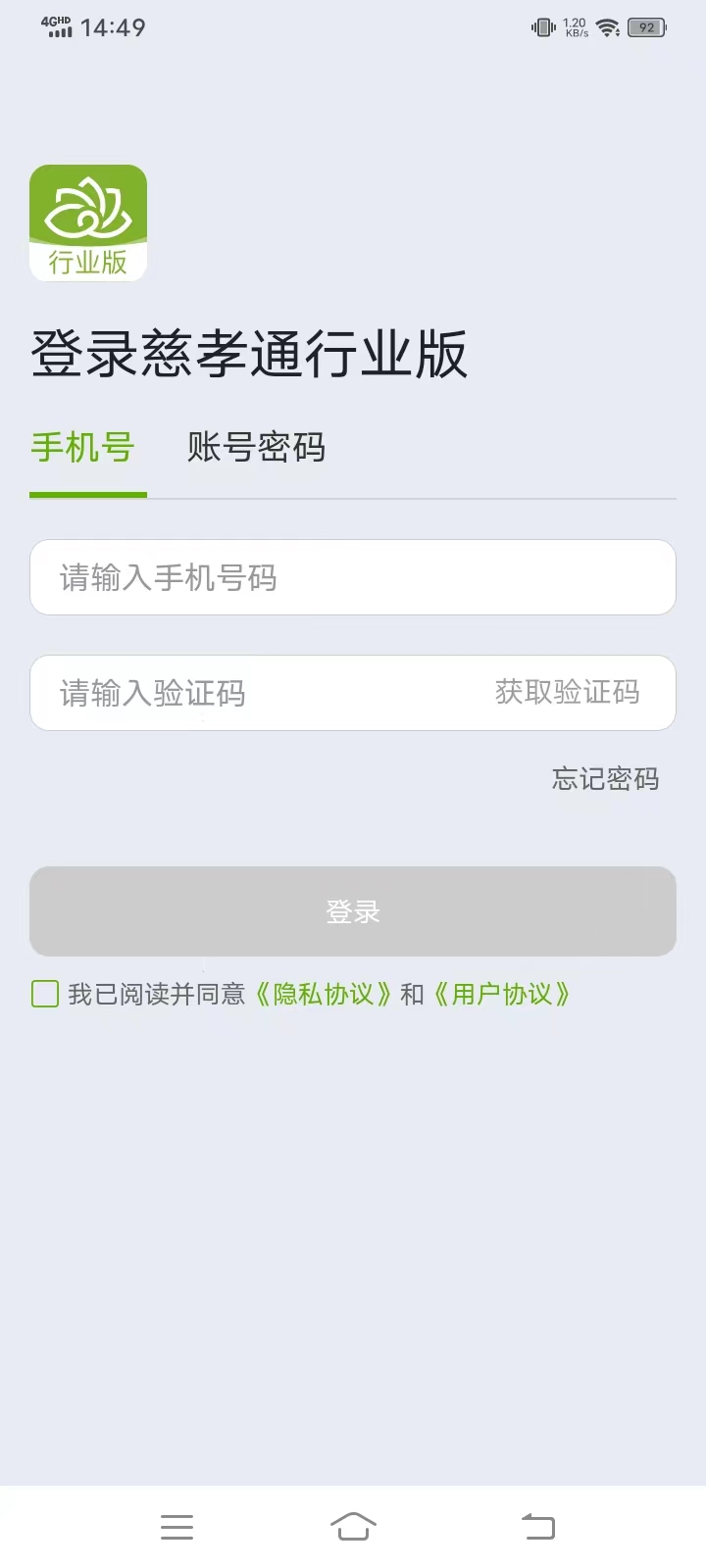Tap the 慈孝通行业版 app logo
The image size is (706, 1568).
point(88,220)
